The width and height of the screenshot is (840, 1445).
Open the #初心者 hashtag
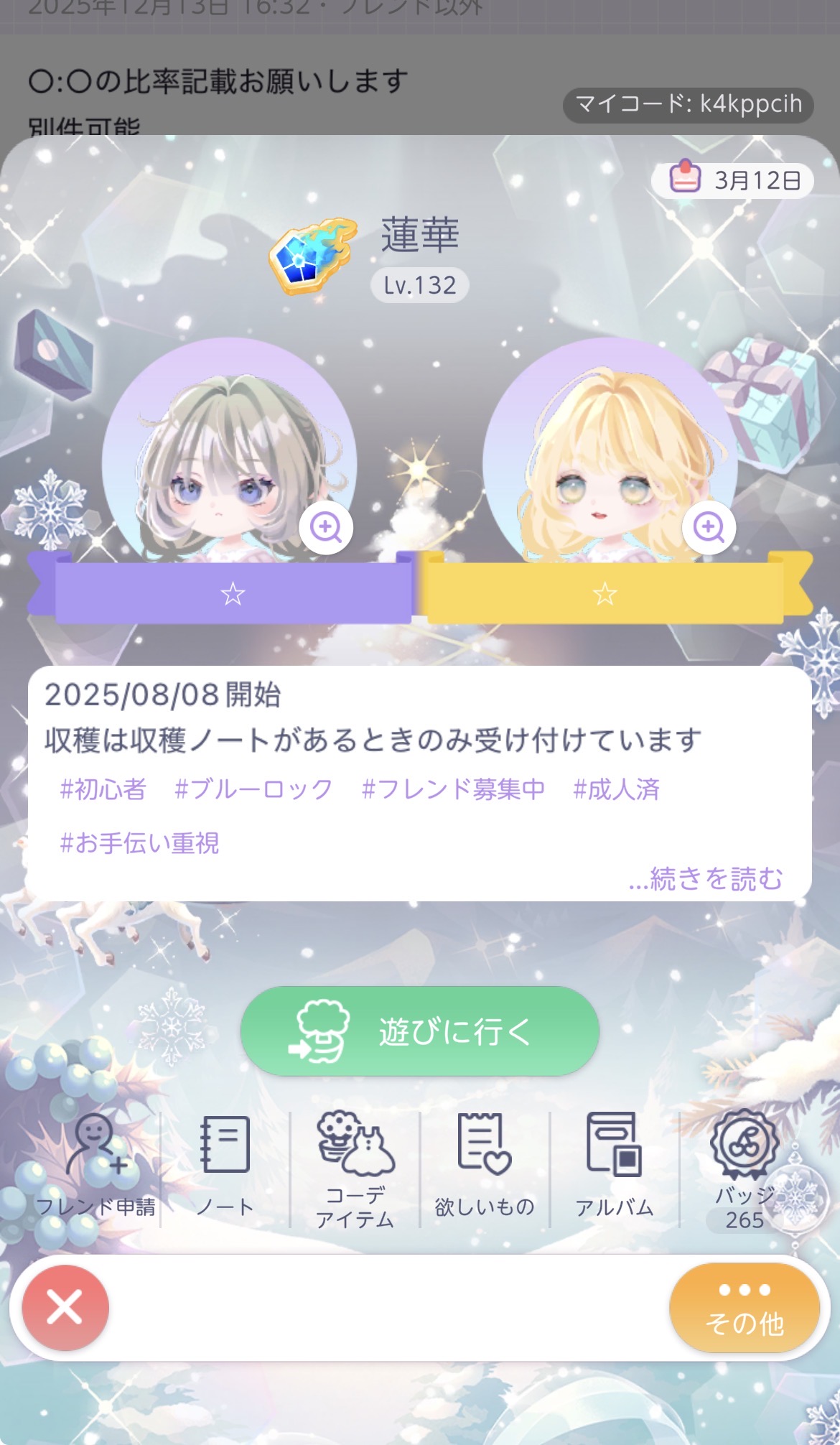coord(103,789)
